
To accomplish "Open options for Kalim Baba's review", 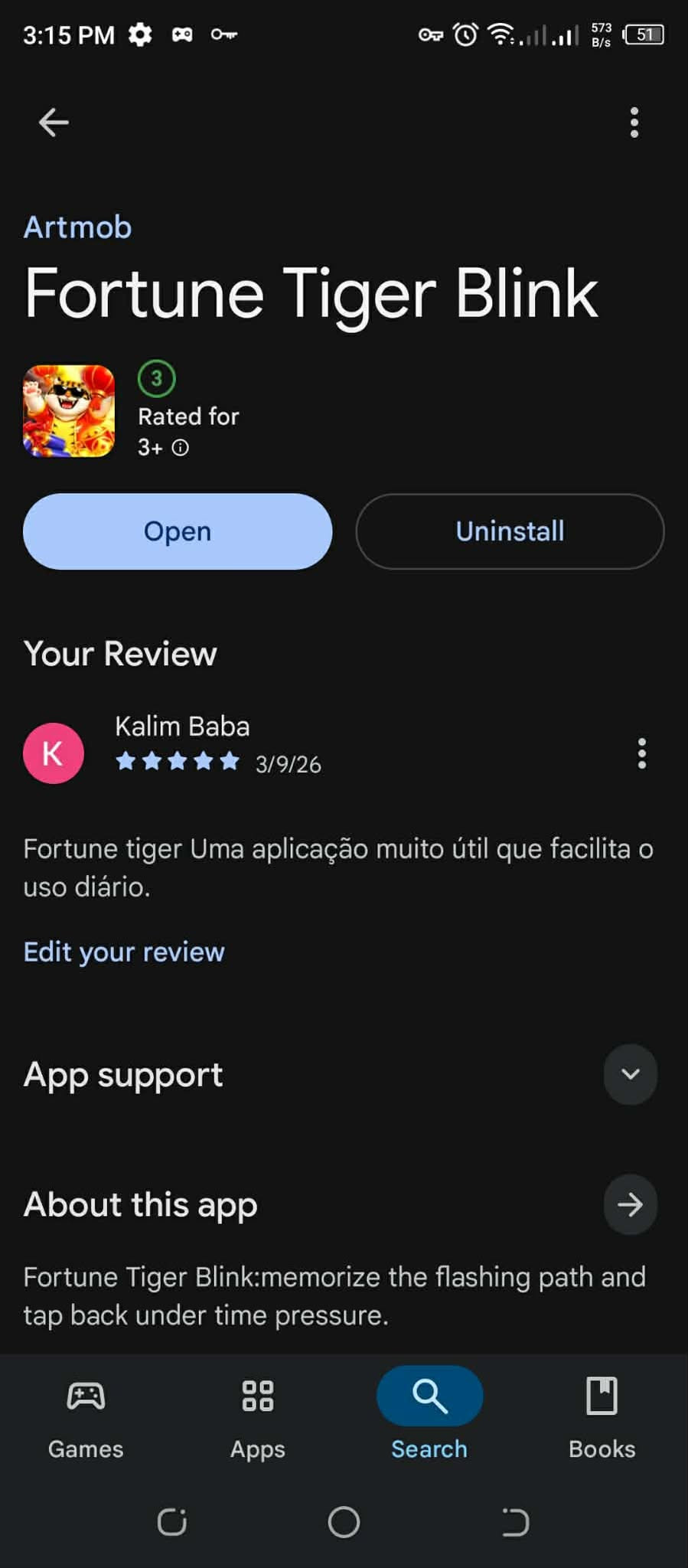I will click(641, 753).
